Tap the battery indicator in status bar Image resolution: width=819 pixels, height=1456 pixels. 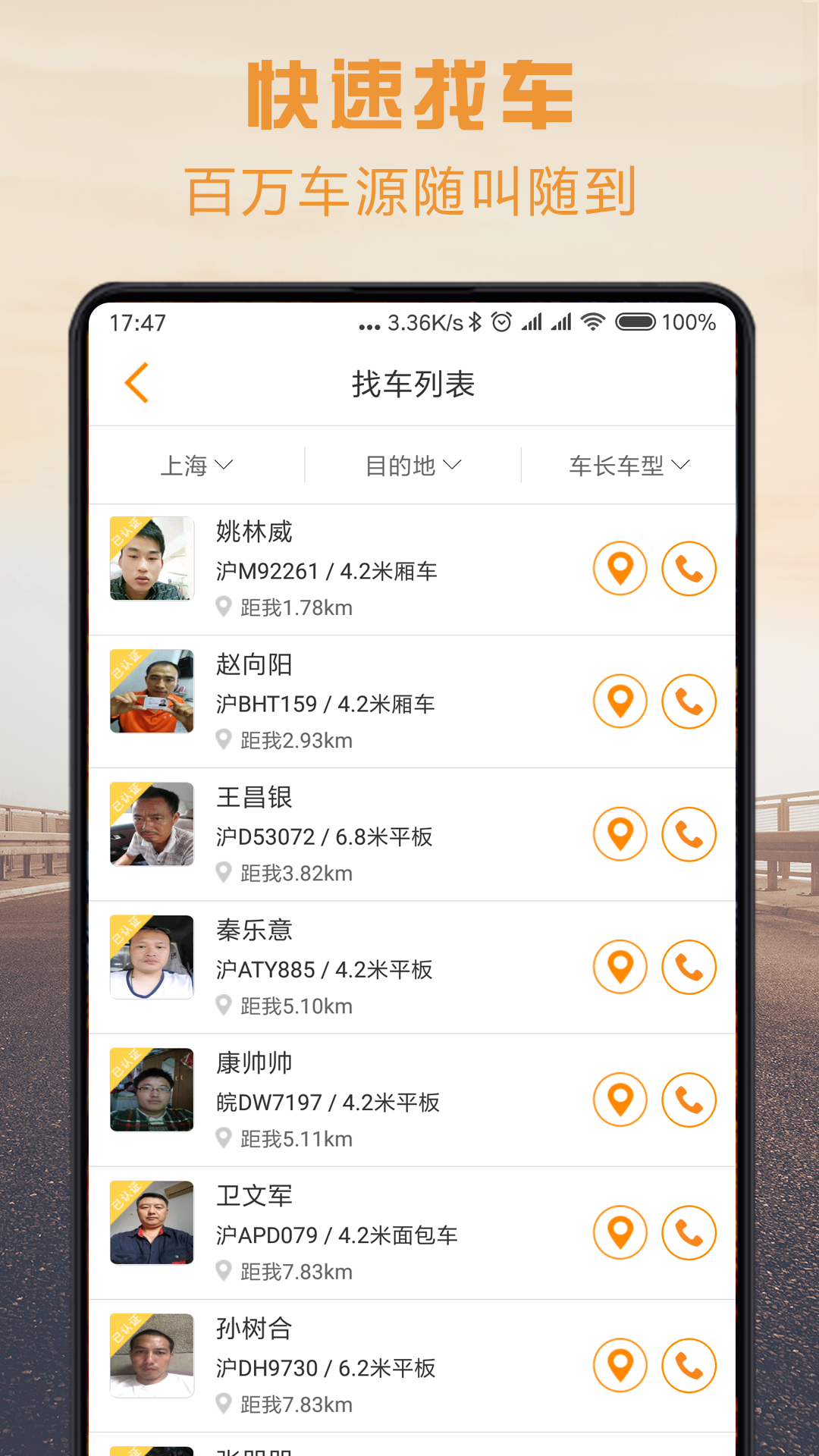click(637, 322)
